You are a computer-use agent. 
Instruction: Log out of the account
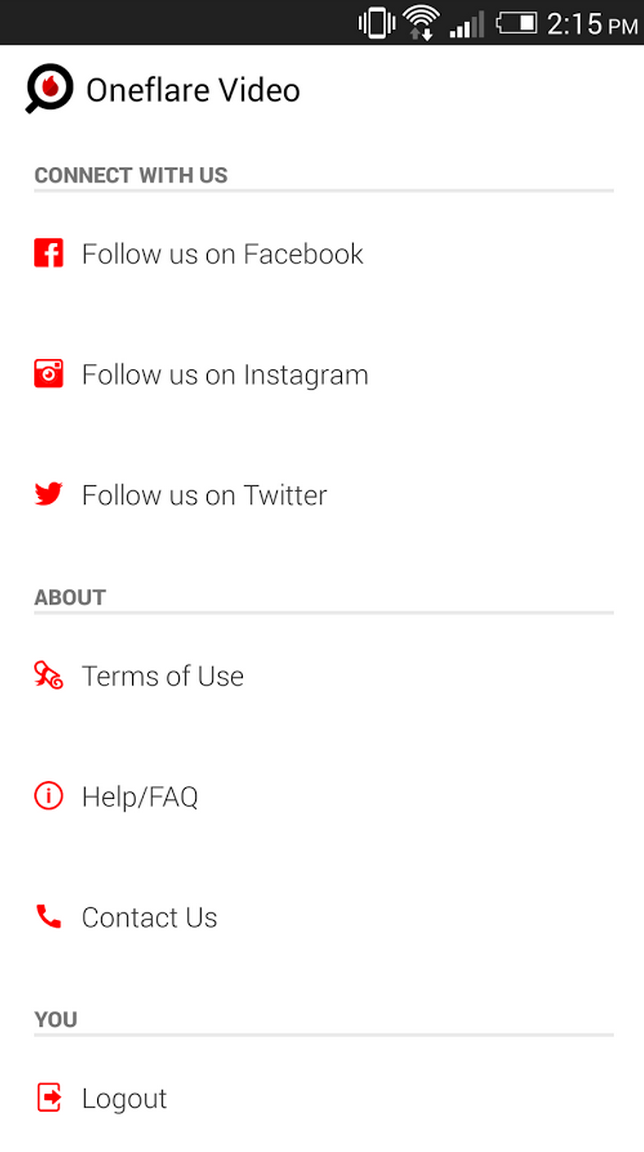point(323,1098)
